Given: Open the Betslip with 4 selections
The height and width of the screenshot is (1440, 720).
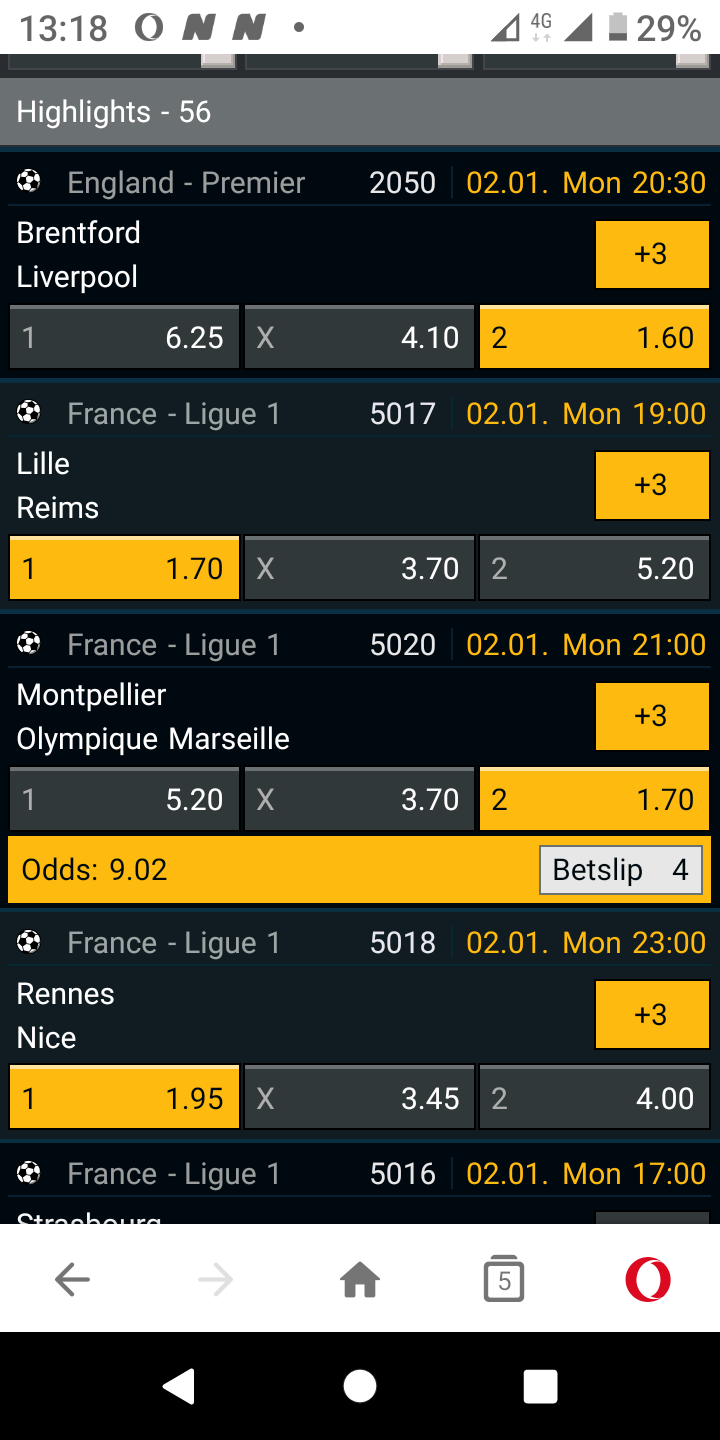Looking at the screenshot, I should [621, 870].
